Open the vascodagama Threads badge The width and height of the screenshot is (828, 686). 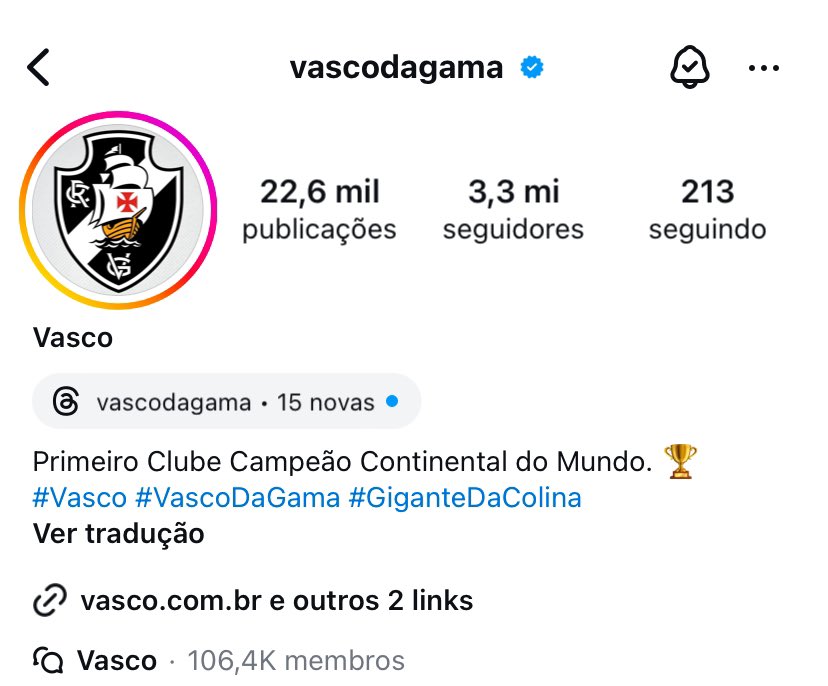coord(225,402)
